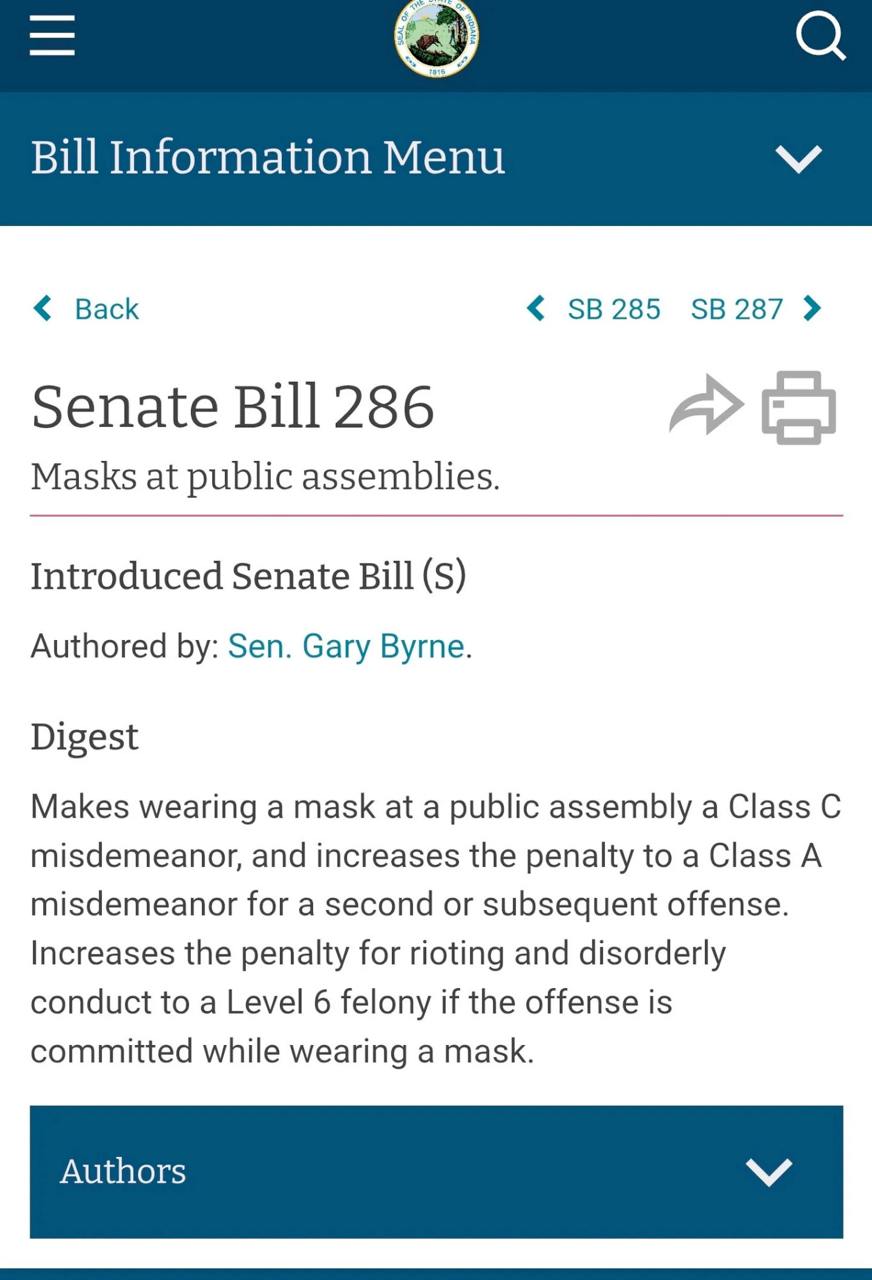Share Senate Bill 286

click(706, 406)
